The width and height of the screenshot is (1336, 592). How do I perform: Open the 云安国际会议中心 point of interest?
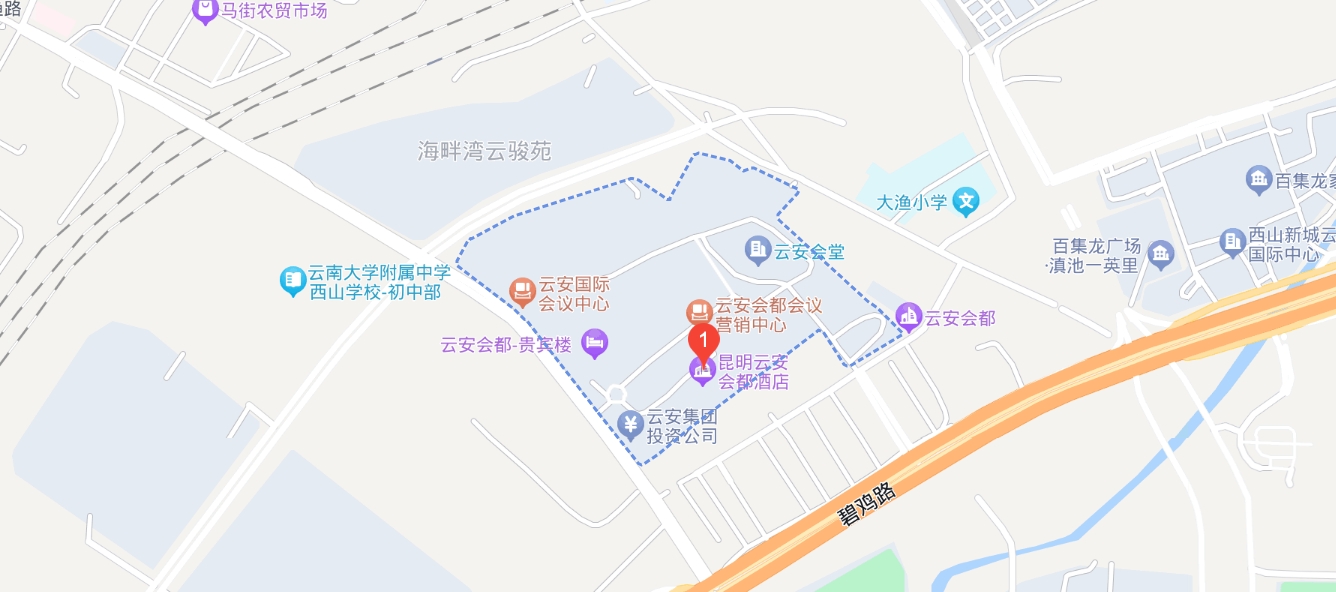click(522, 292)
